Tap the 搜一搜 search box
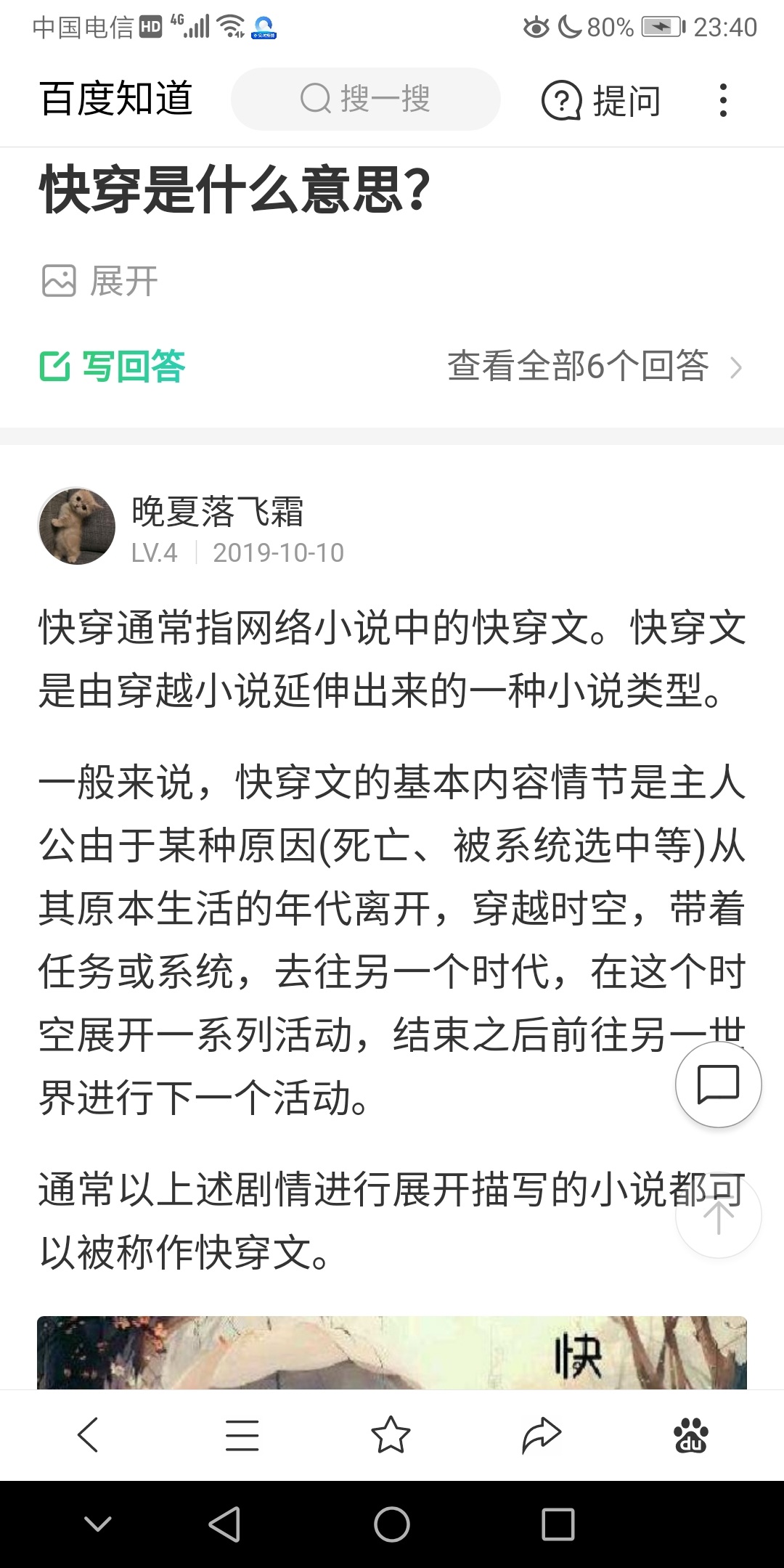This screenshot has height=1568, width=784. (x=365, y=99)
